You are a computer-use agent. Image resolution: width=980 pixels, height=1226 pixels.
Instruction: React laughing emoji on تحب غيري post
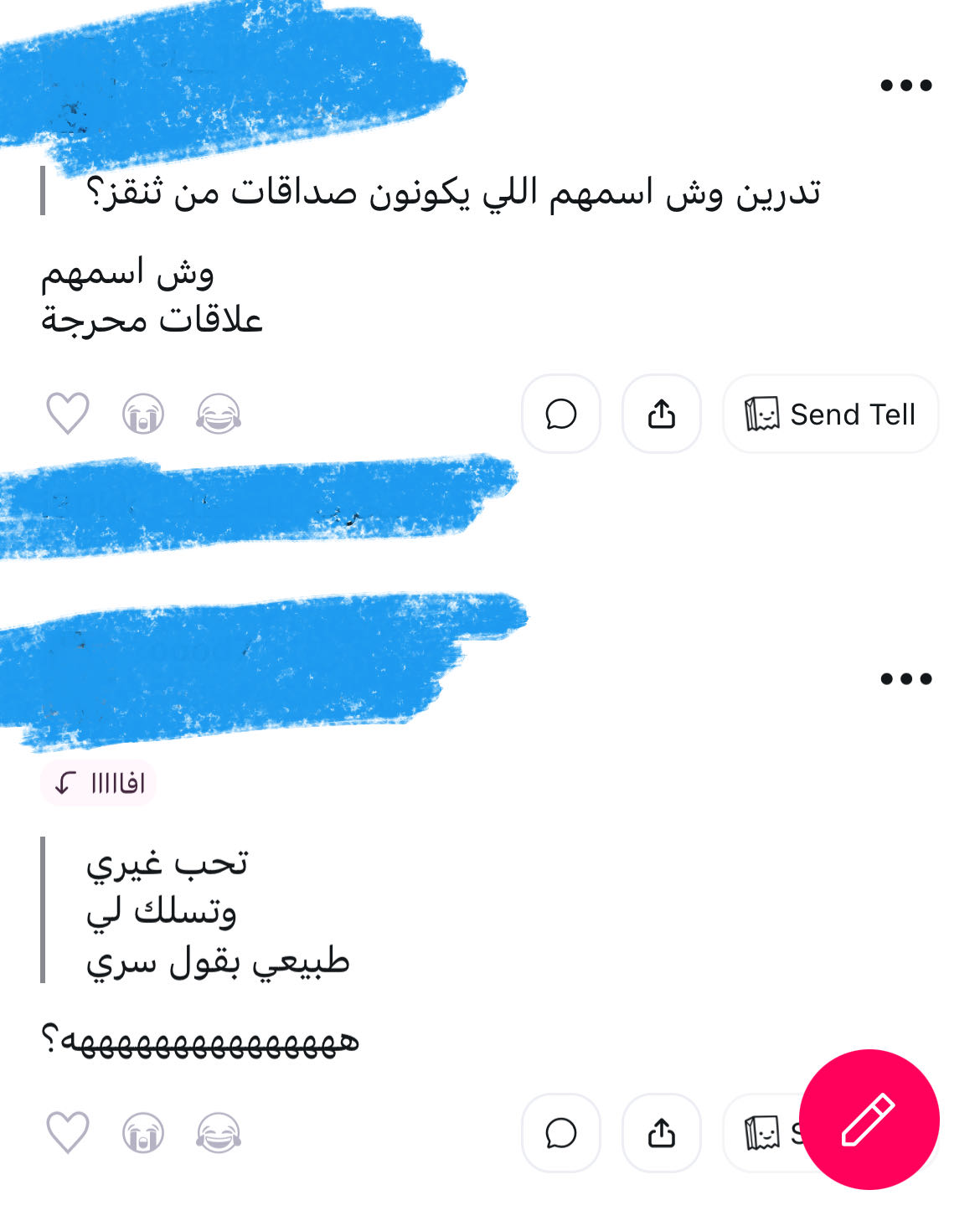click(x=219, y=1133)
